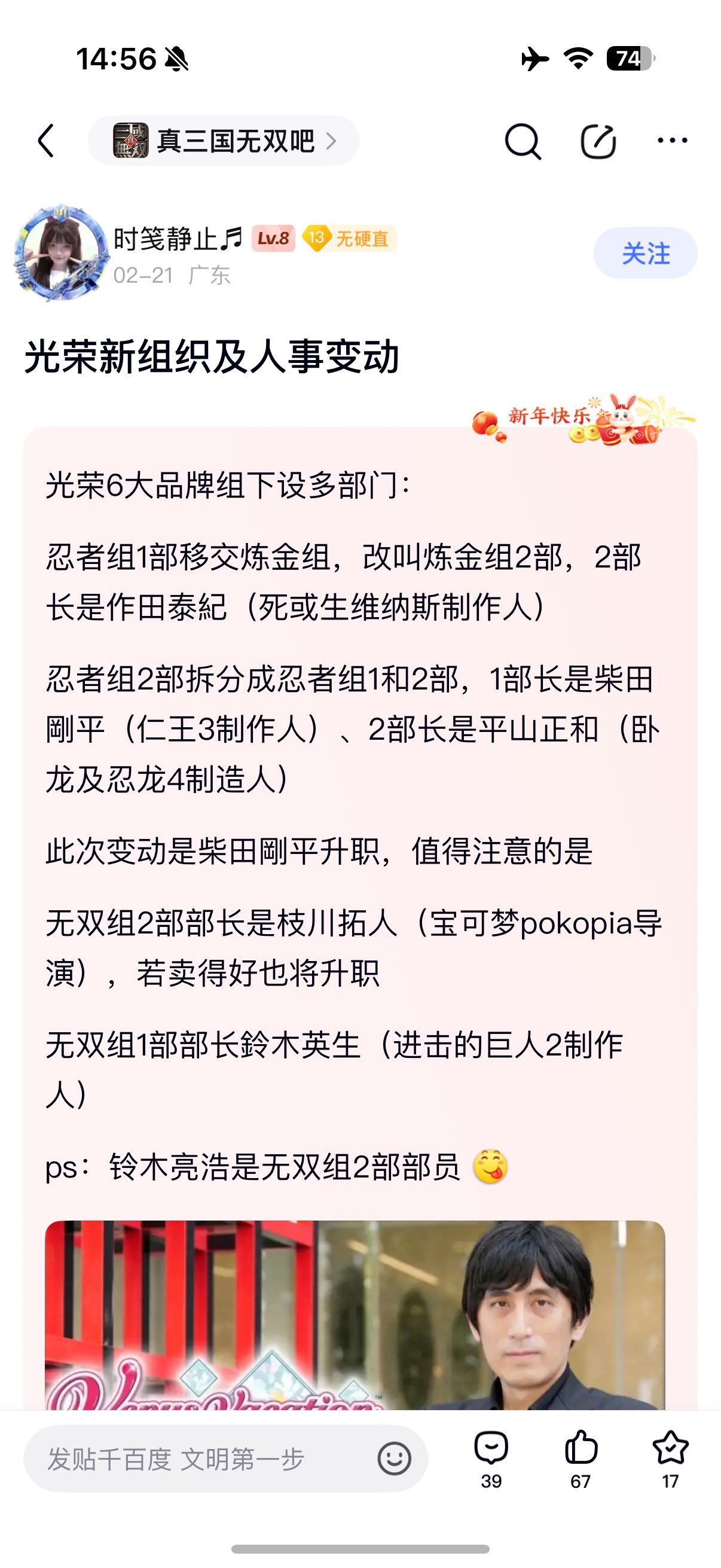
Task: Open the post's embedded image
Action: pos(355,1315)
